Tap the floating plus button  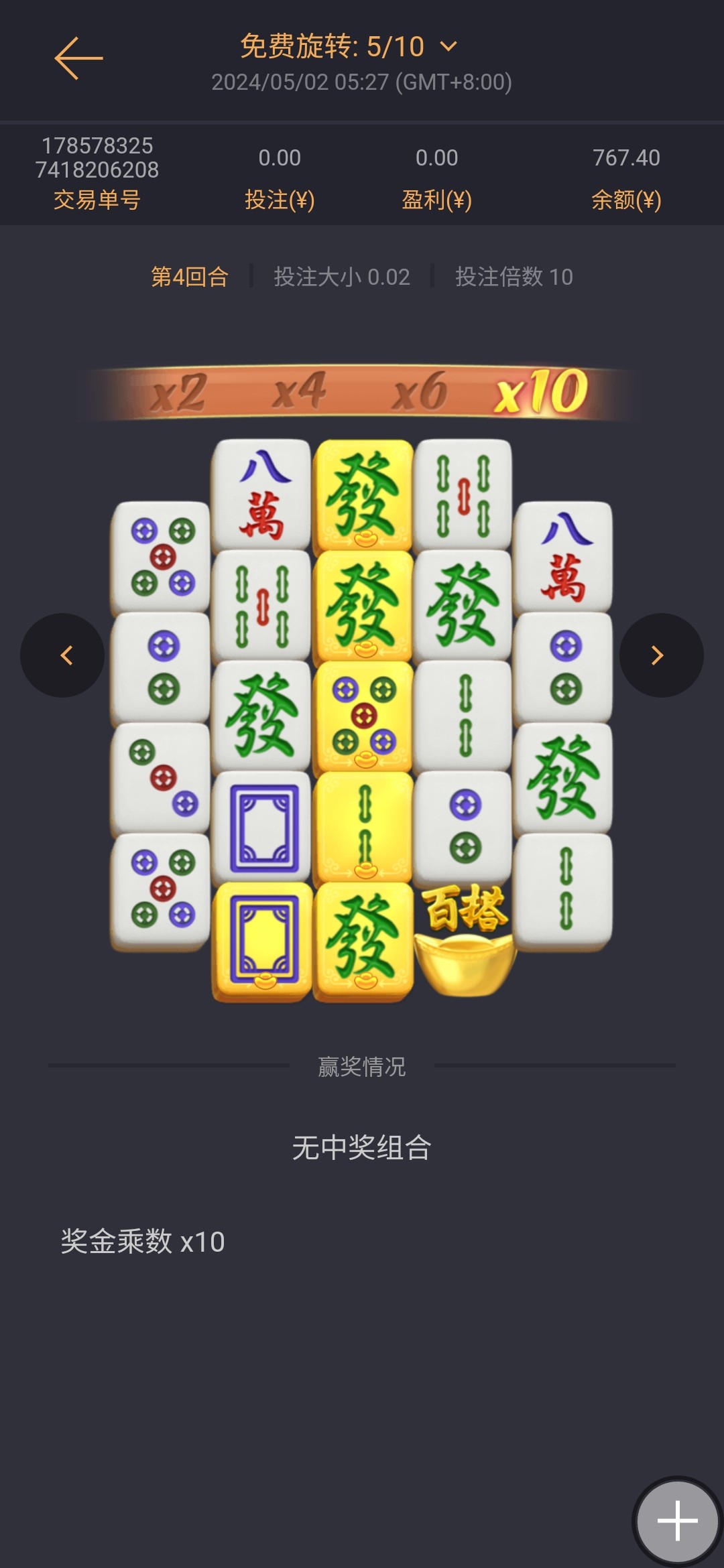677,1520
